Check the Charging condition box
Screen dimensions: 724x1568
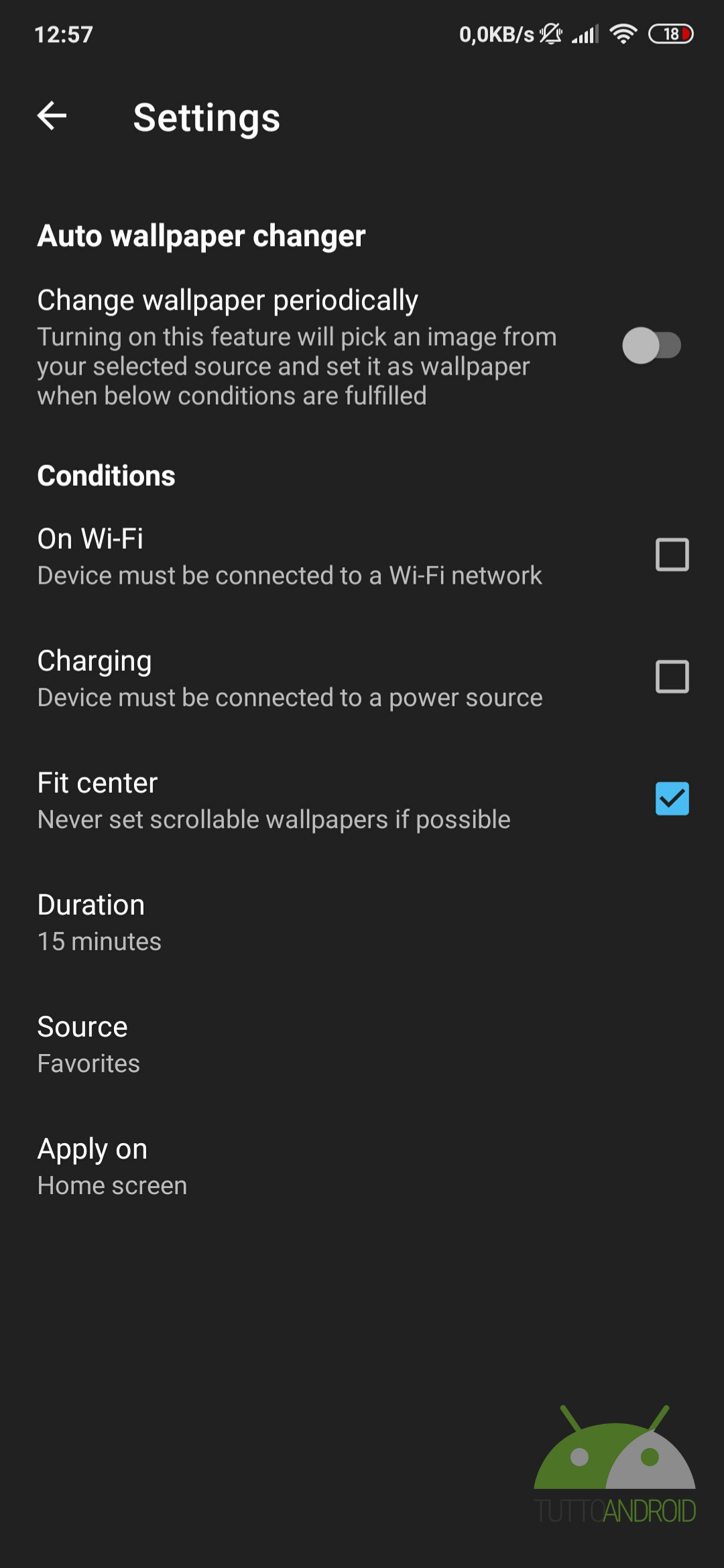tap(672, 677)
